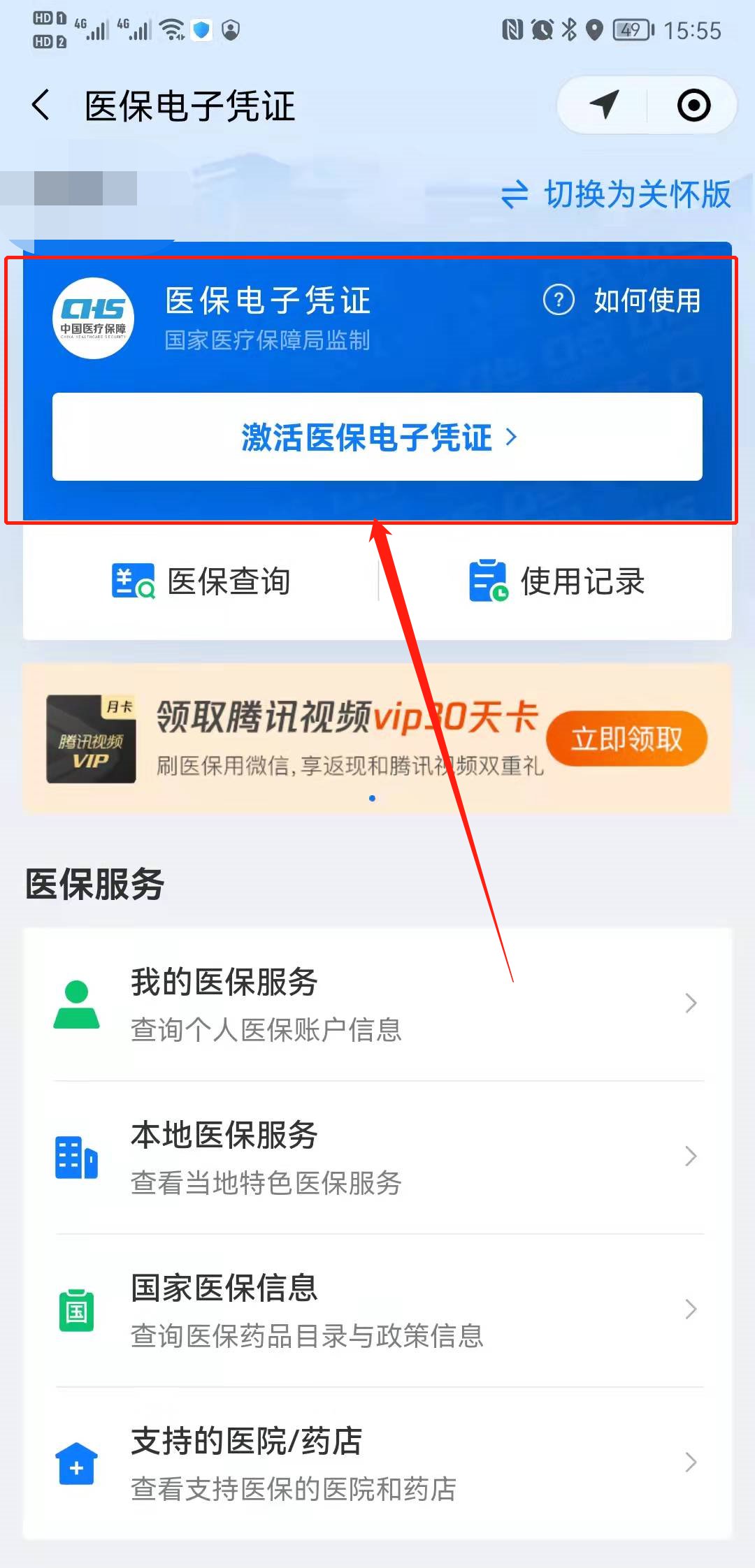Switch to care version (切换为关怀版)

pyautogui.click(x=616, y=194)
